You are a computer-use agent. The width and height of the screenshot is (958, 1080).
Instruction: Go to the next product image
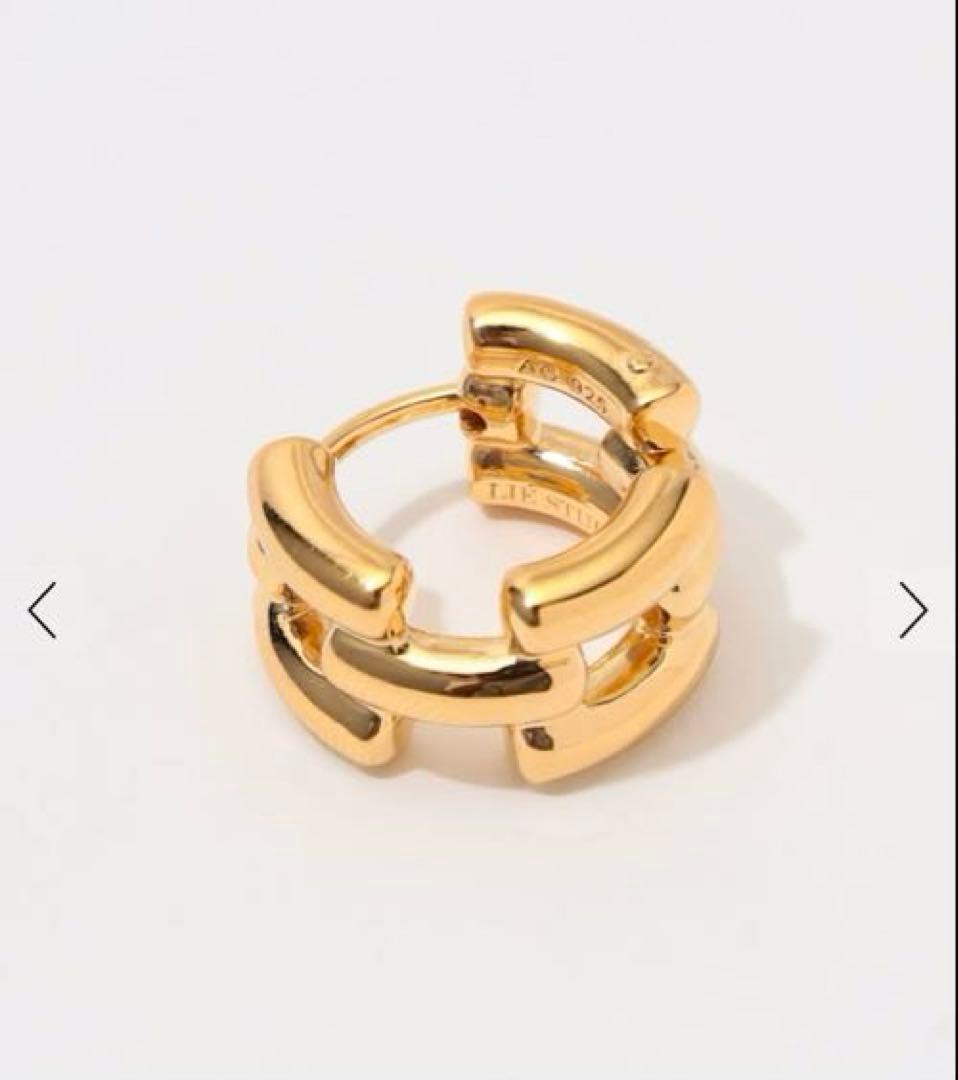(912, 610)
